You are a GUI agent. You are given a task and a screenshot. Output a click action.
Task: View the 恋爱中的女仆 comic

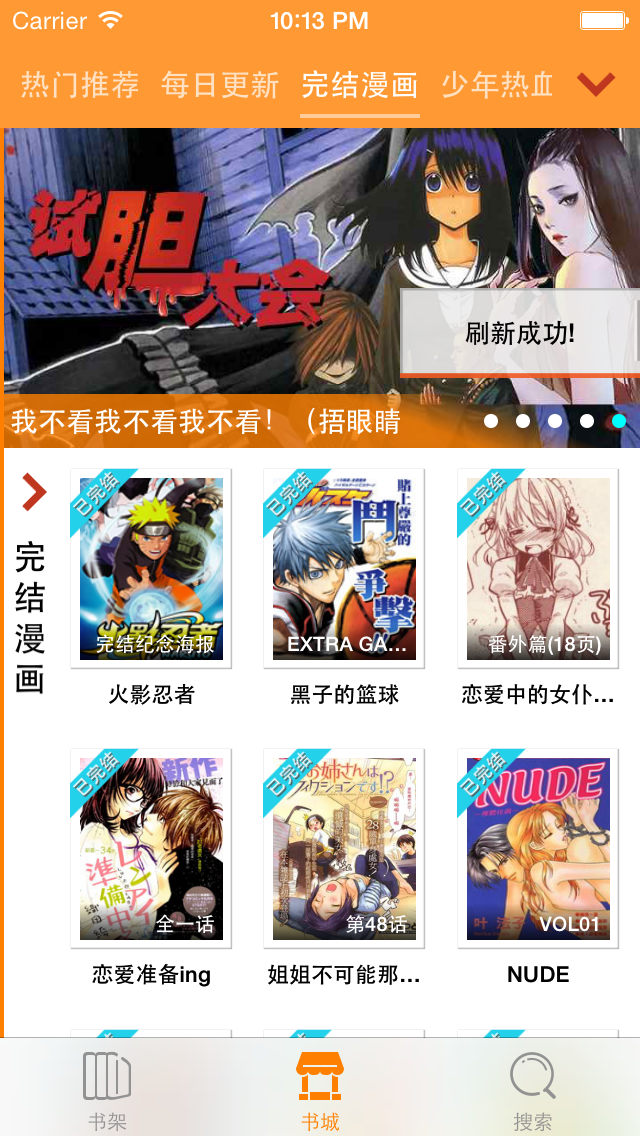pyautogui.click(x=538, y=568)
